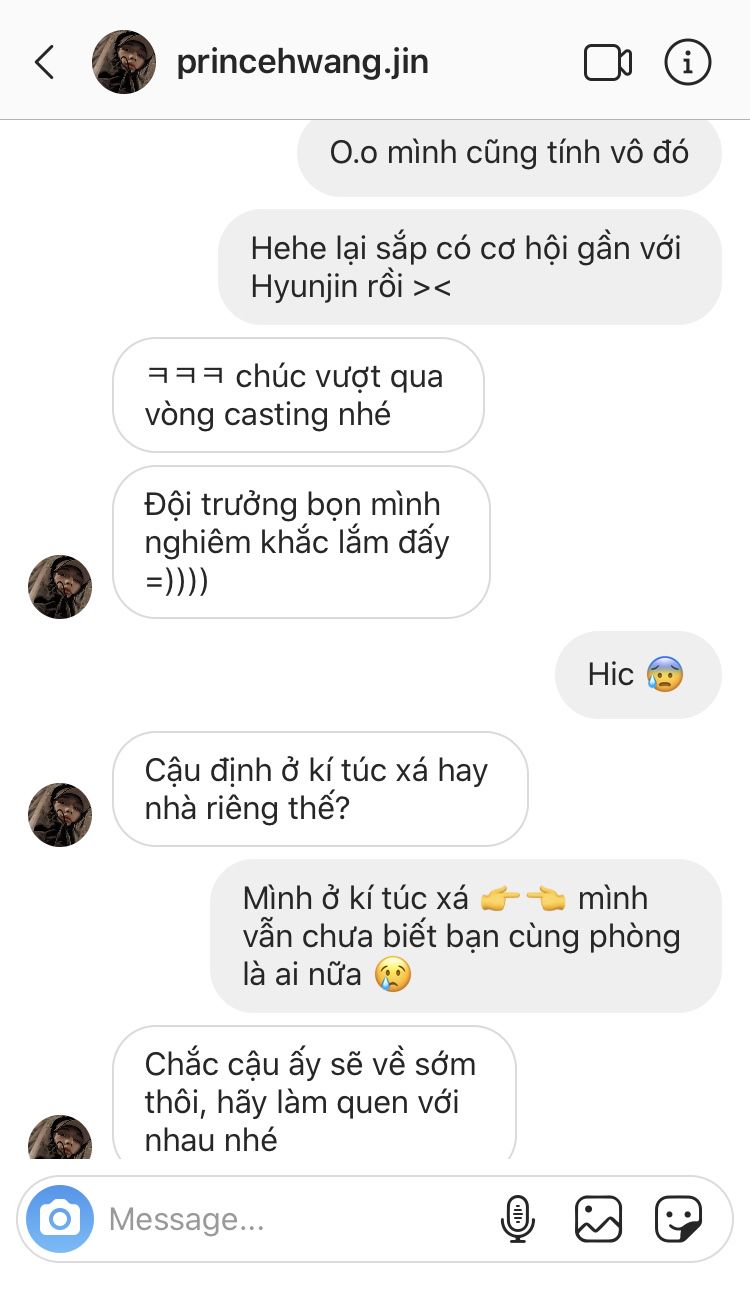The image size is (750, 1299).
Task: Open the sticker picker
Action: tap(678, 1219)
